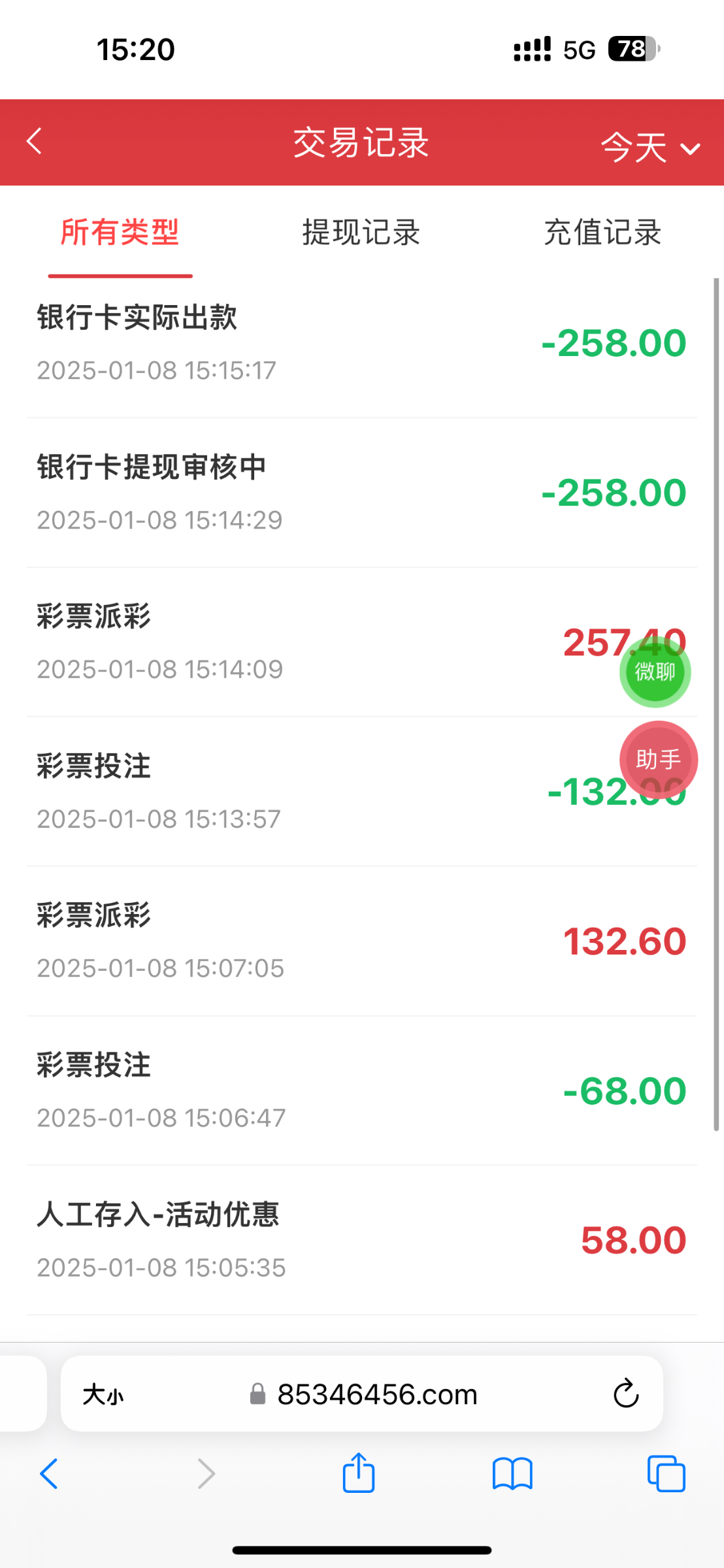The image size is (724, 1568).
Task: Expand the 今天 date filter dropdown
Action: click(650, 146)
